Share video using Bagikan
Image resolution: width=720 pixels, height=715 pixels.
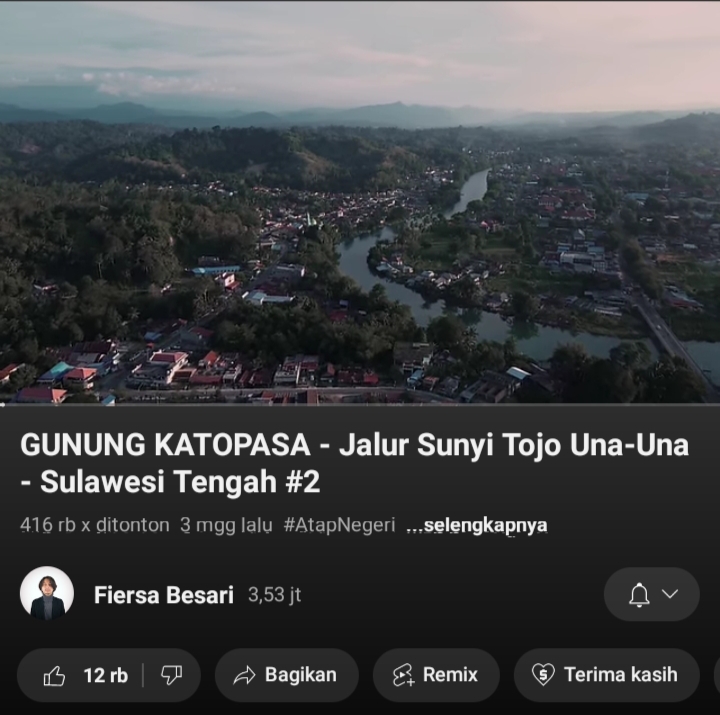coord(286,675)
